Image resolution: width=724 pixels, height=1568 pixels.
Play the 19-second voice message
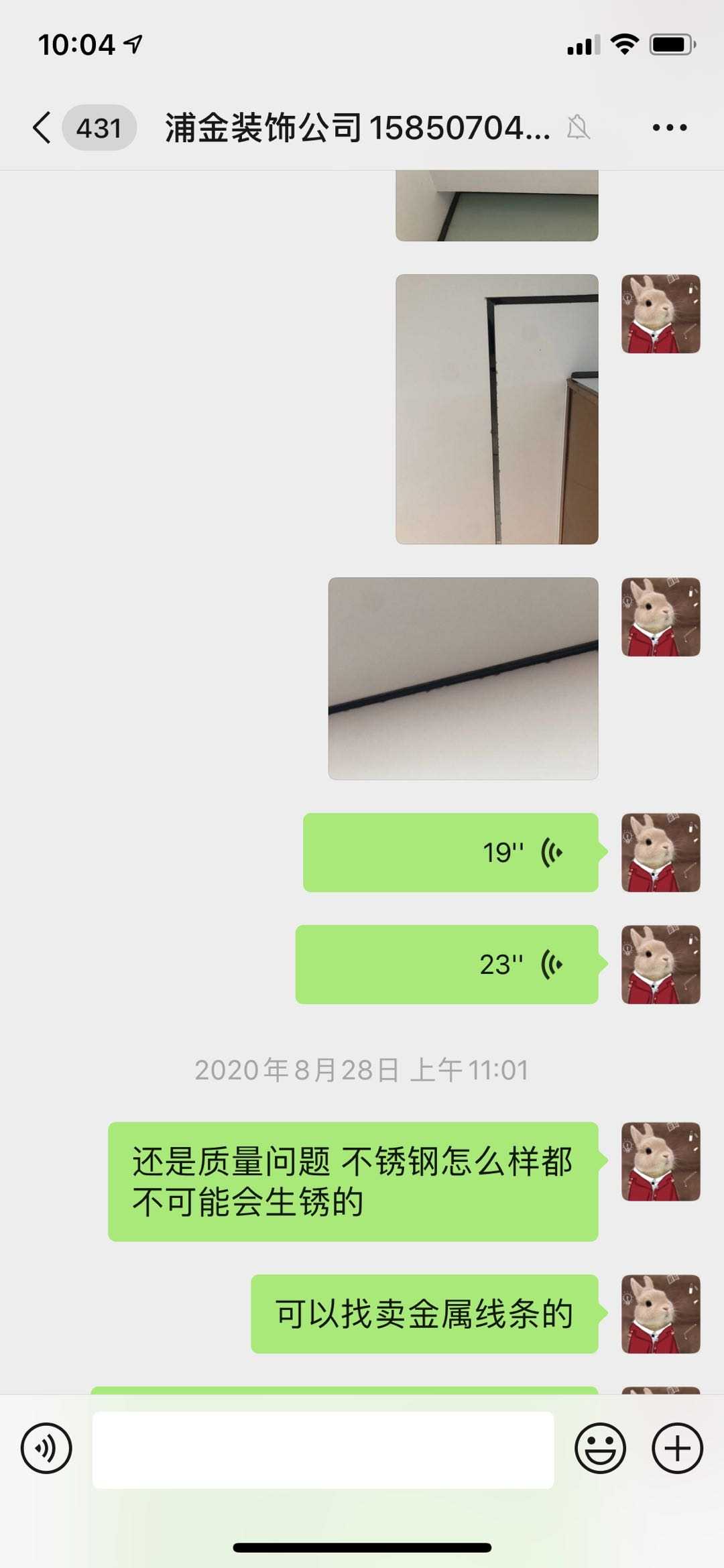pos(450,853)
